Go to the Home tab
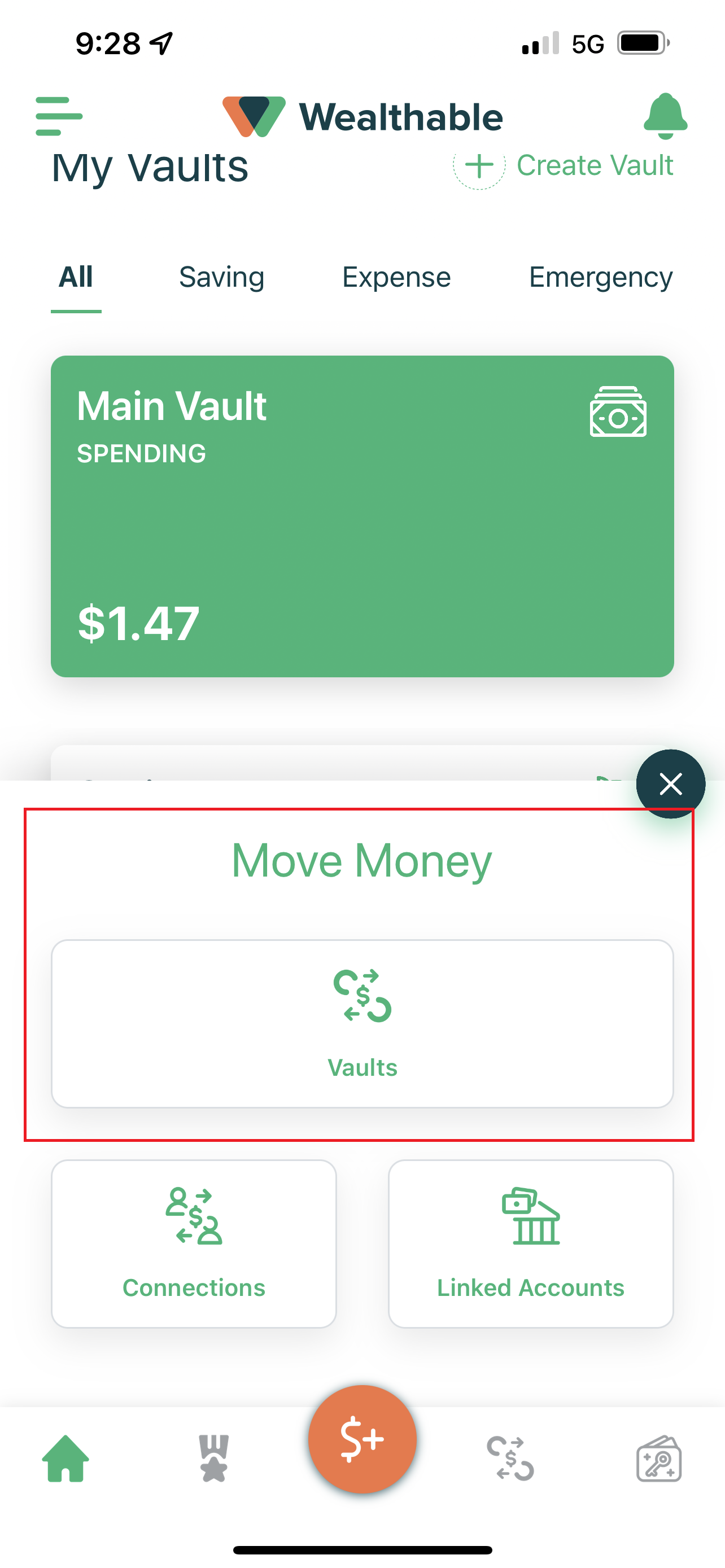The height and width of the screenshot is (1568, 725). (65, 1458)
